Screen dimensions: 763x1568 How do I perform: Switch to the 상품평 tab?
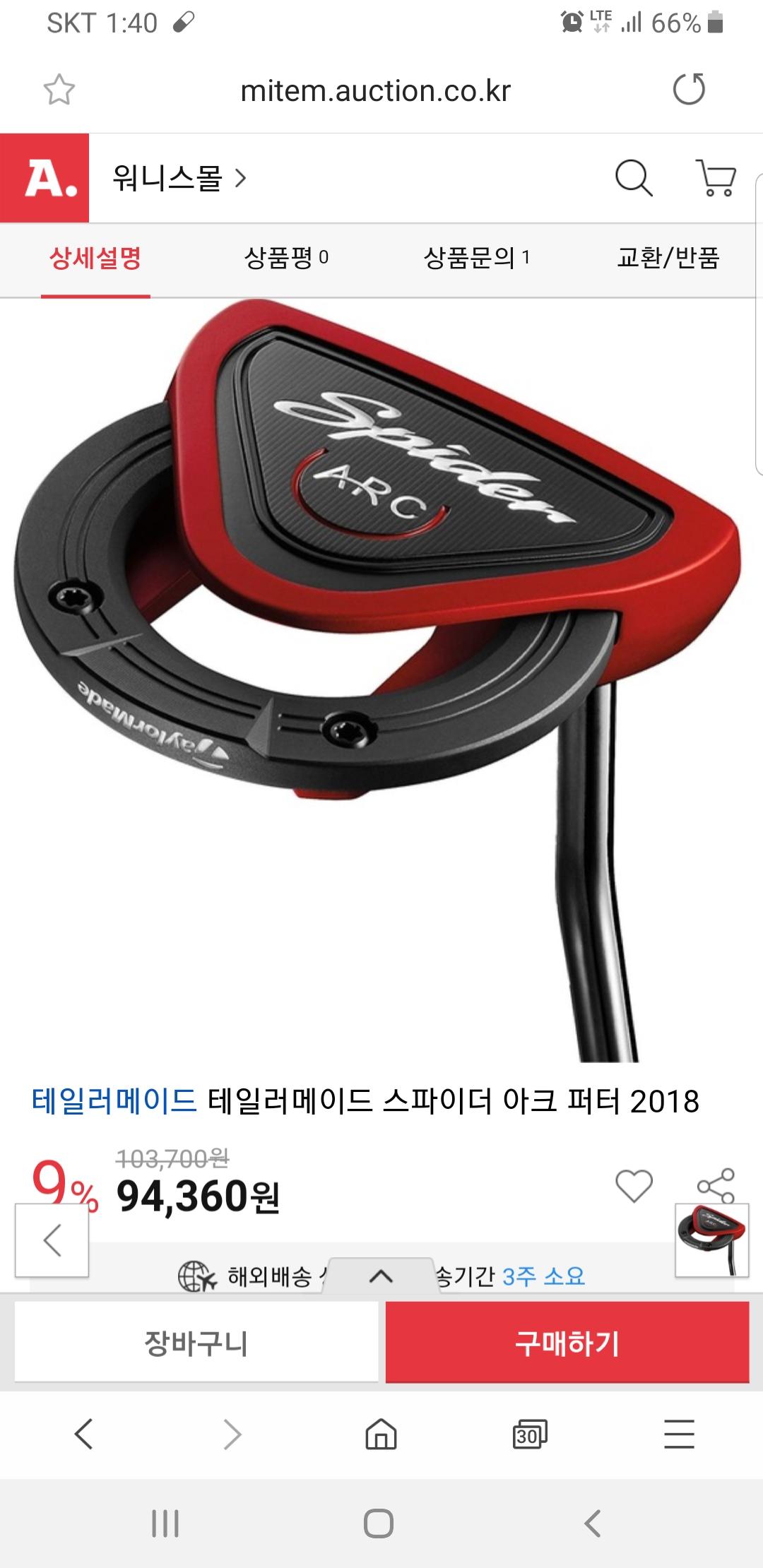[286, 258]
